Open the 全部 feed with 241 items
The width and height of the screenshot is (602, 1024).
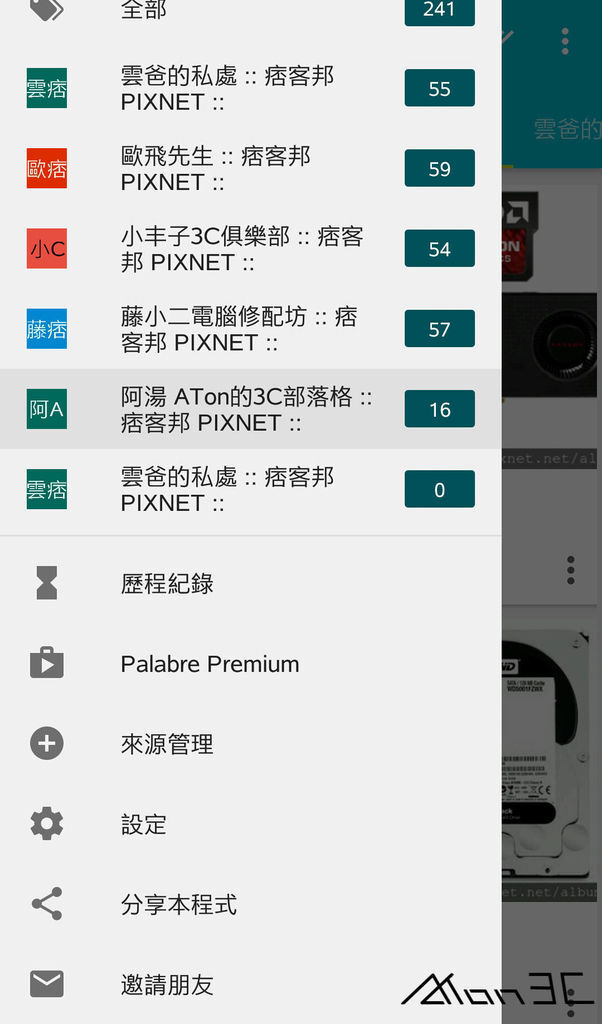tap(251, 10)
